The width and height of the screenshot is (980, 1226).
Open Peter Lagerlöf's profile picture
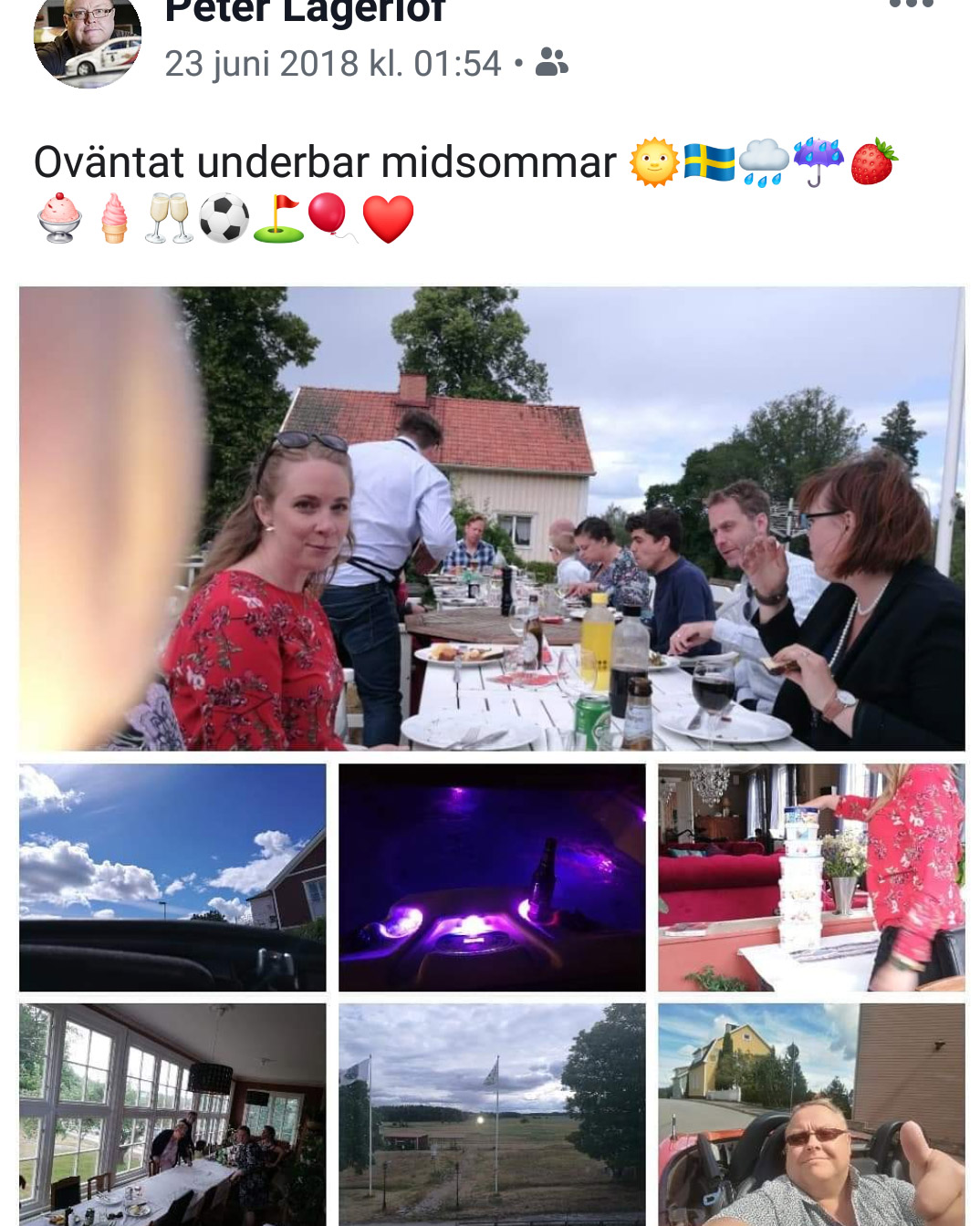click(x=87, y=41)
